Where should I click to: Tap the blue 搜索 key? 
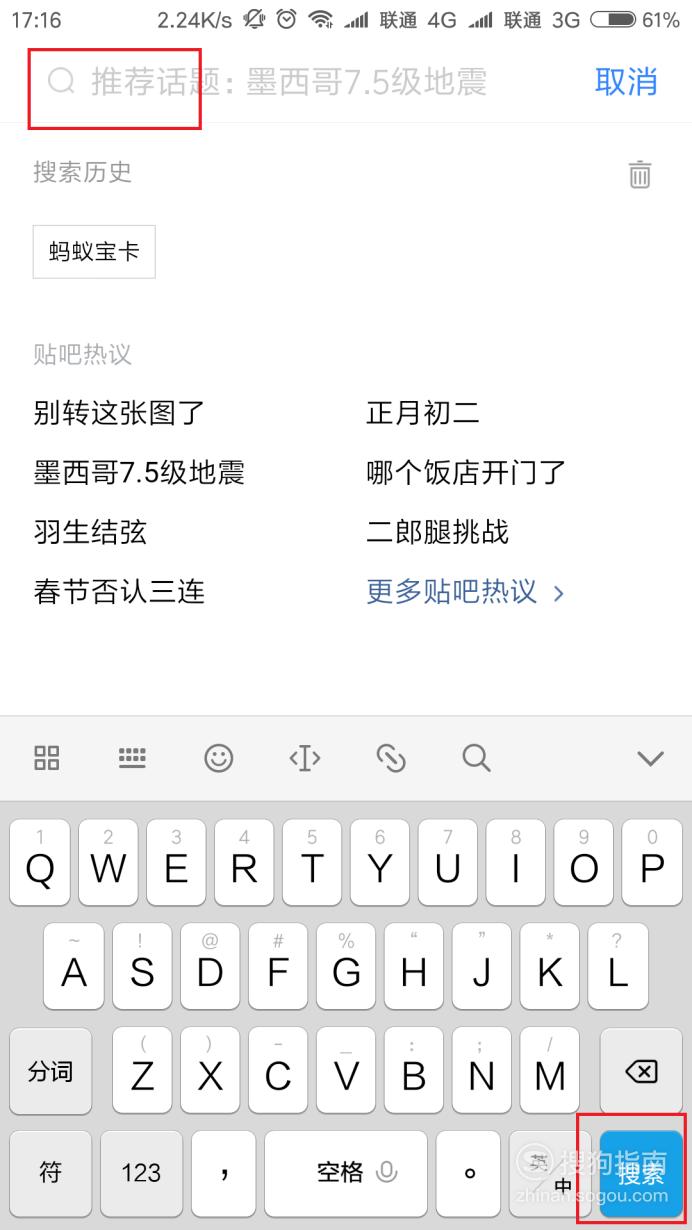point(641,1174)
